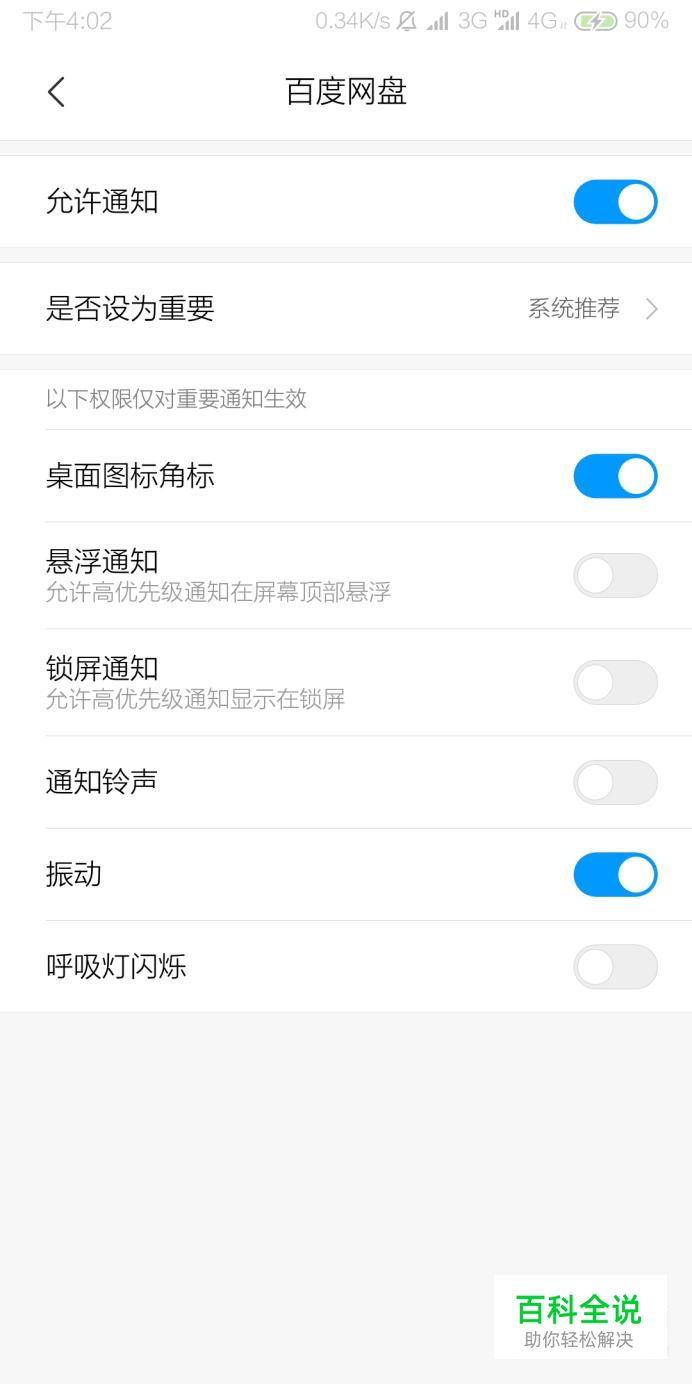Enable 呼吸灯闪烁 toggle

[x=615, y=967]
